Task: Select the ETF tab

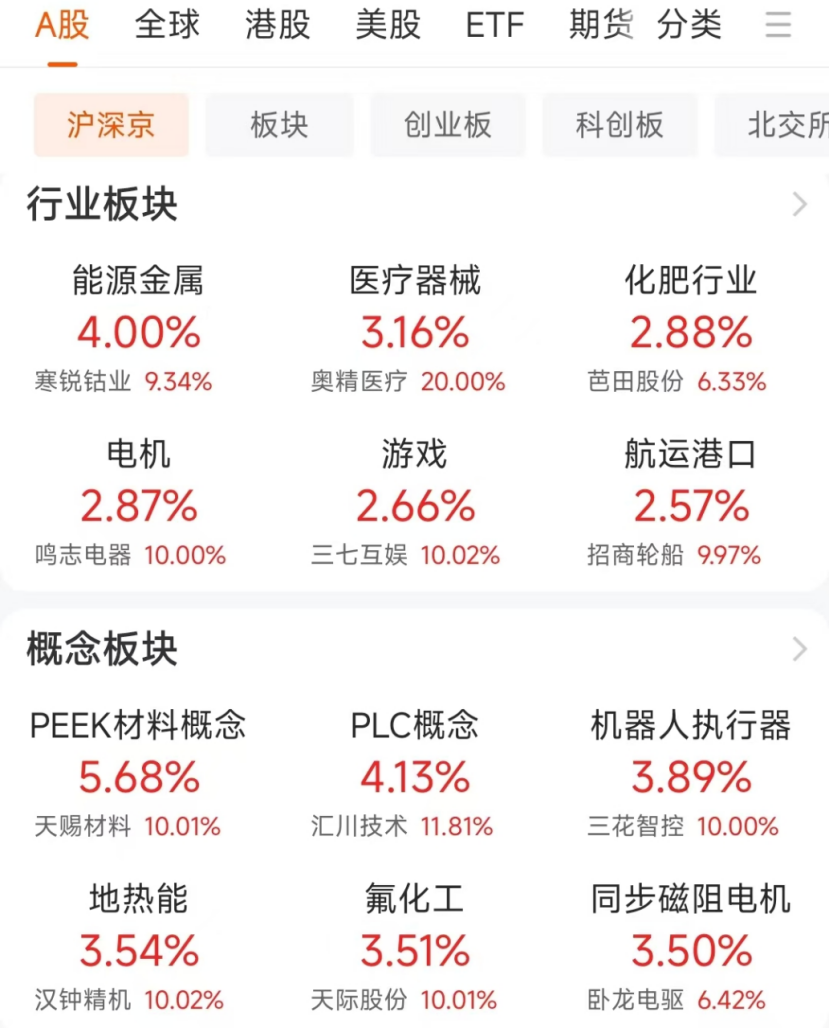Action: point(495,26)
